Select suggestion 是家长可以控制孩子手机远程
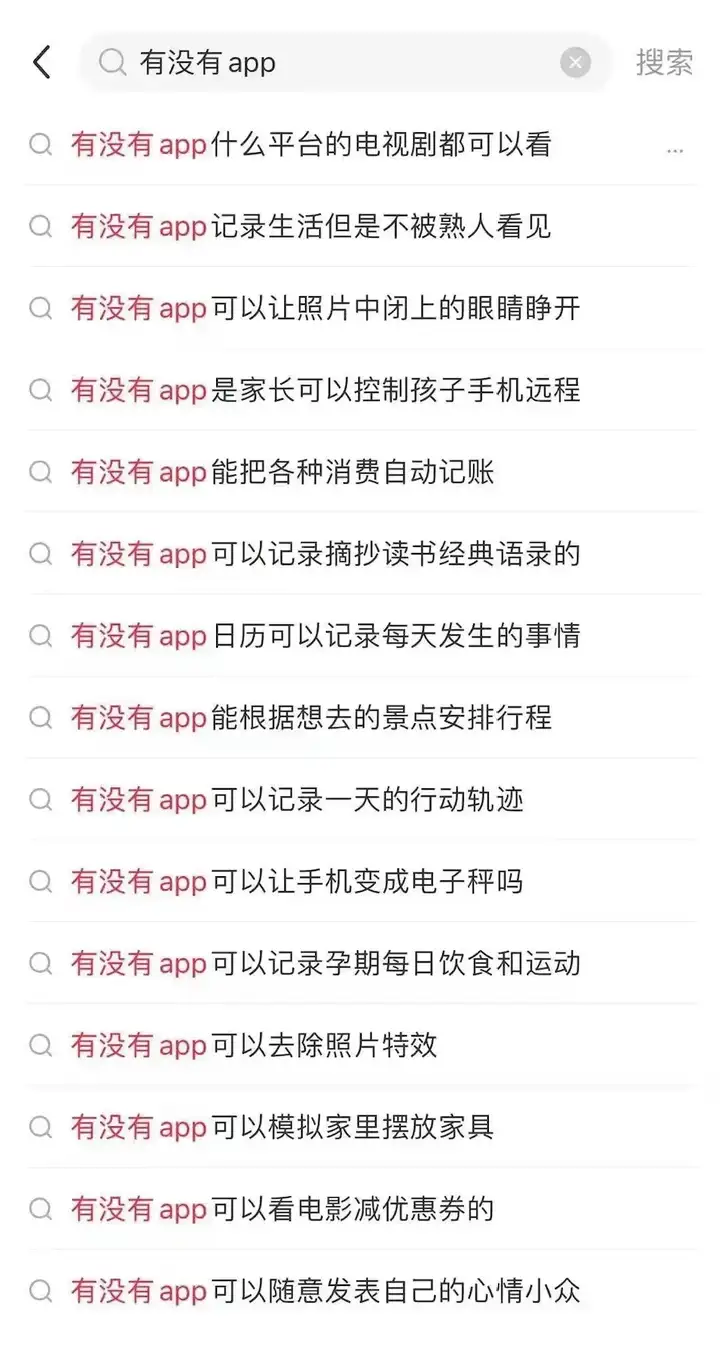720x1355 pixels. coord(324,390)
